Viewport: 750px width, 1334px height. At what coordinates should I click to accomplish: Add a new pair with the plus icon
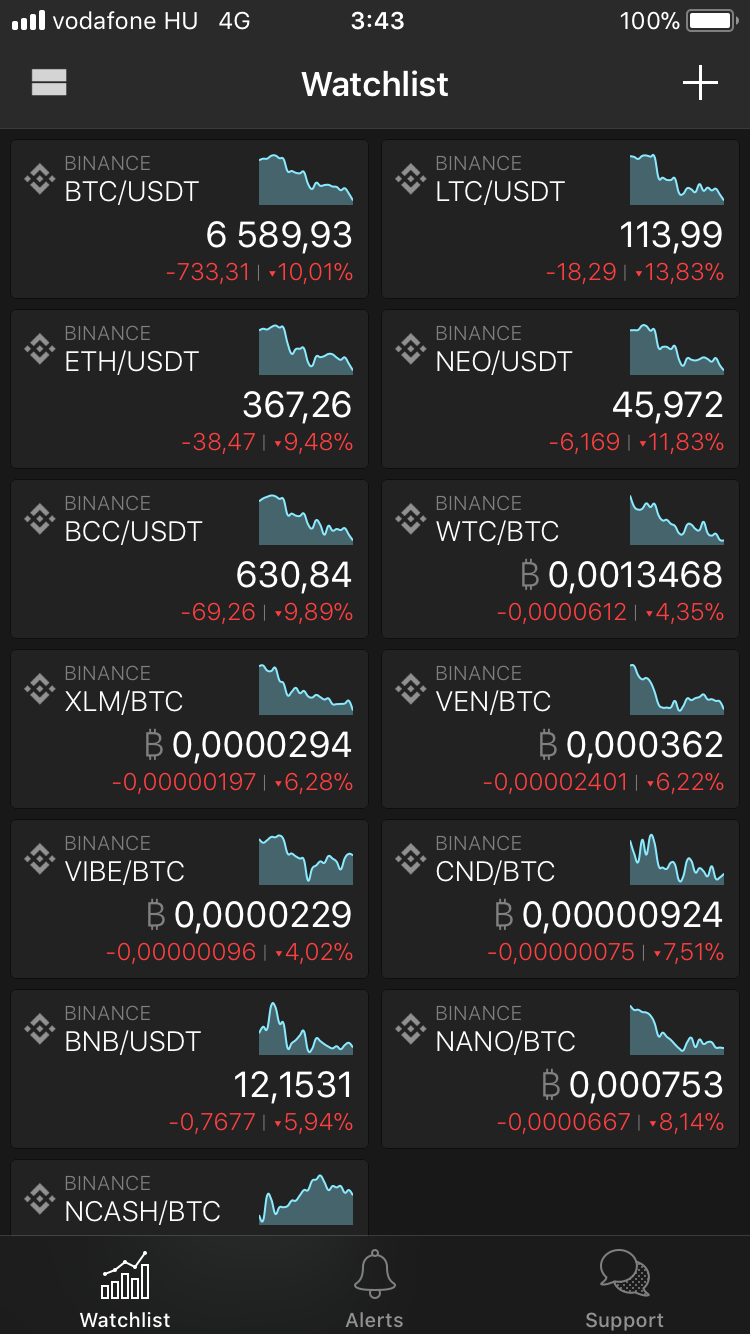pyautogui.click(x=700, y=83)
